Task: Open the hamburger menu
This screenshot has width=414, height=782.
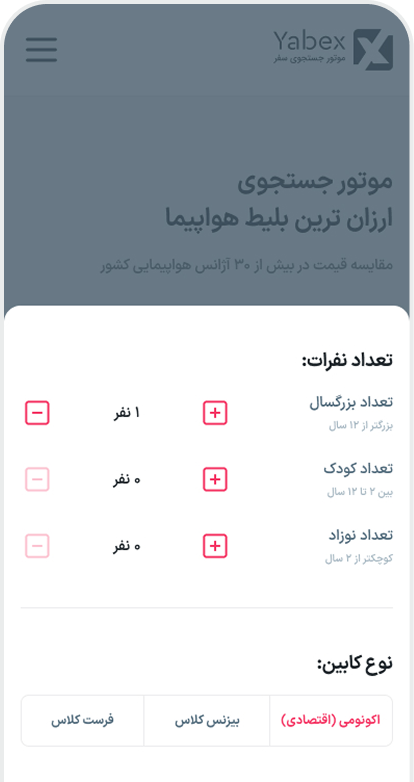Action: point(41,50)
